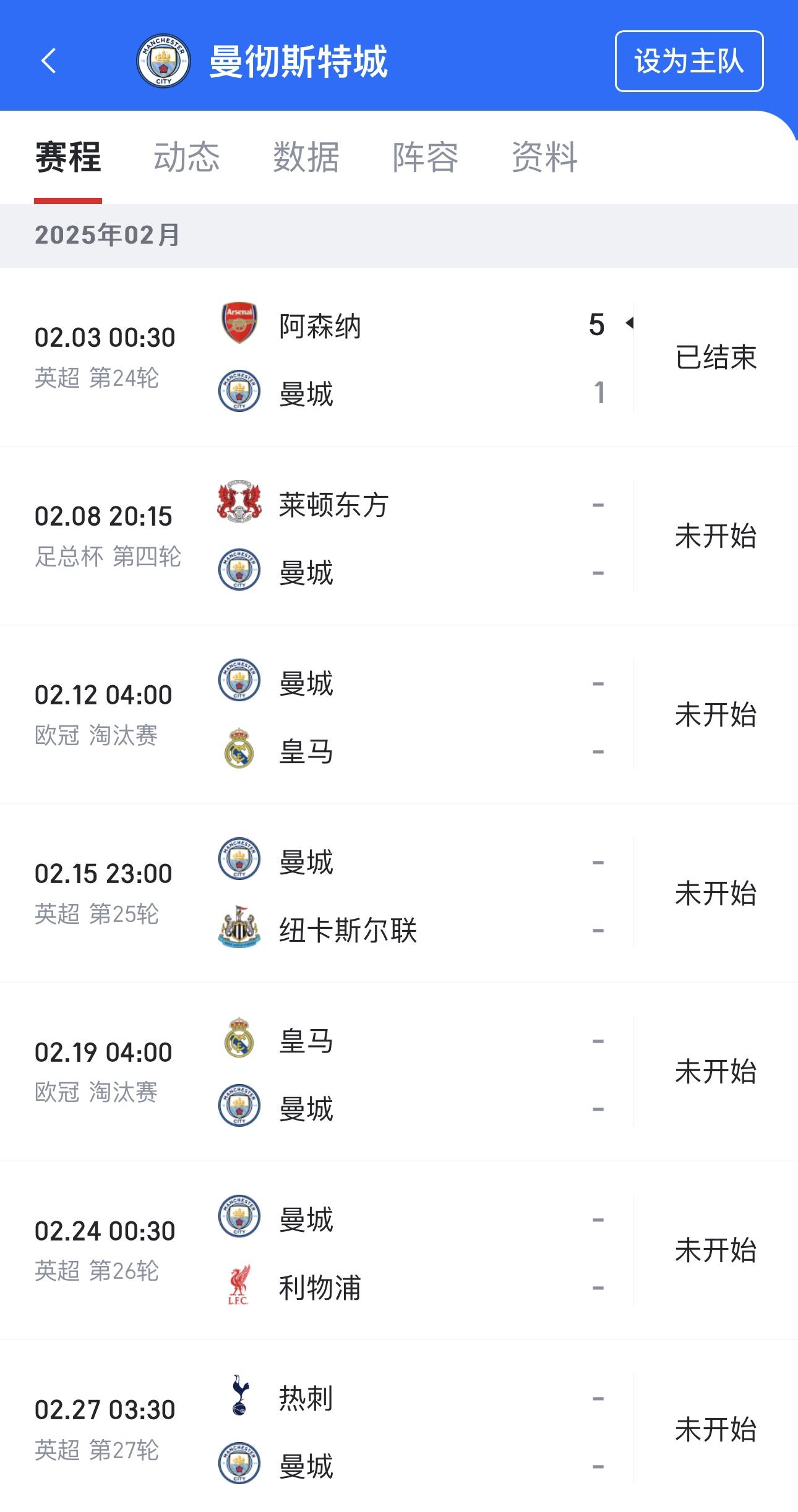The image size is (798, 1512).
Task: Open the 数据 tab
Action: coord(306,156)
